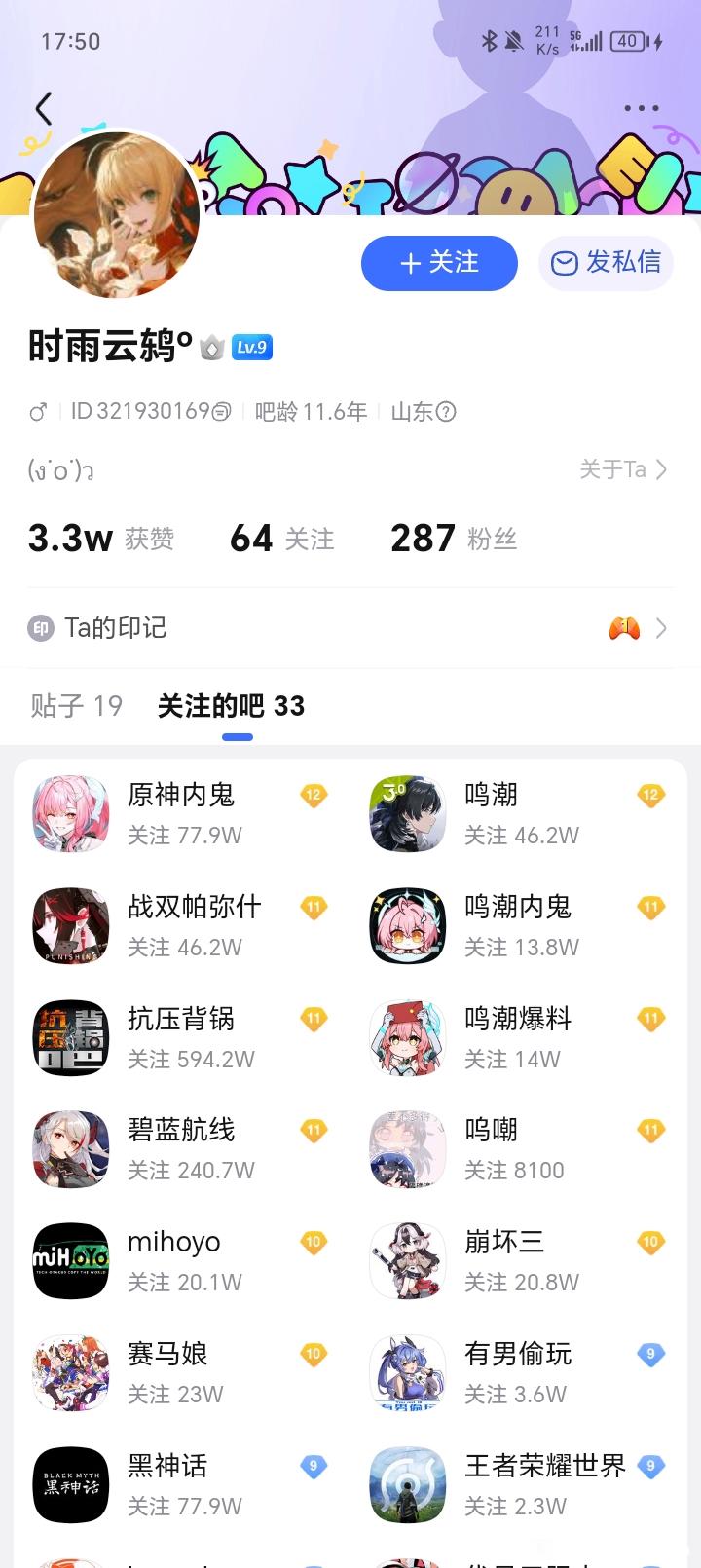Open the 抗压背锅 forum

(181, 1037)
